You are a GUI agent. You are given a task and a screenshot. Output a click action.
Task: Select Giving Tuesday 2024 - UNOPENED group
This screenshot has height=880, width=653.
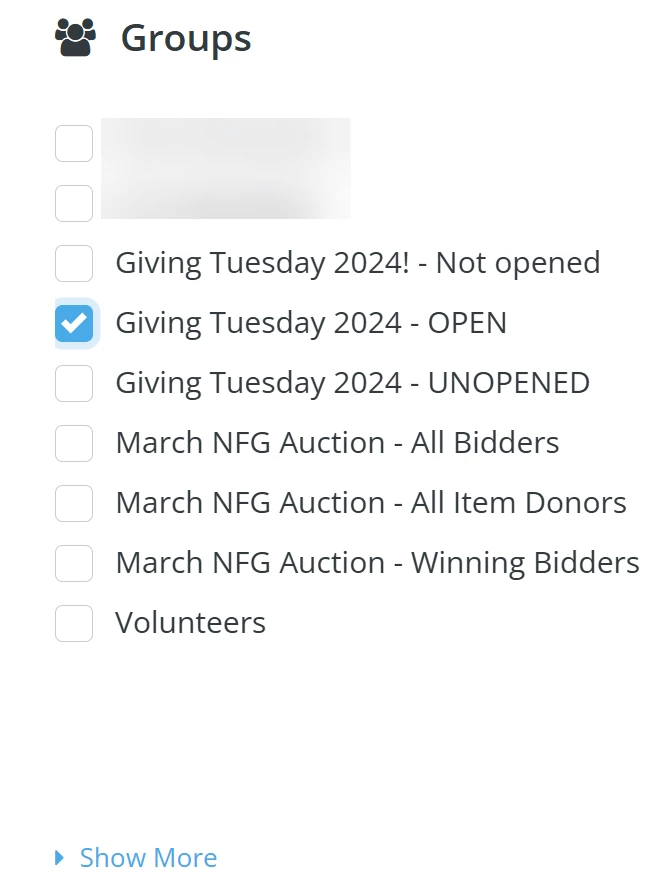(74, 384)
